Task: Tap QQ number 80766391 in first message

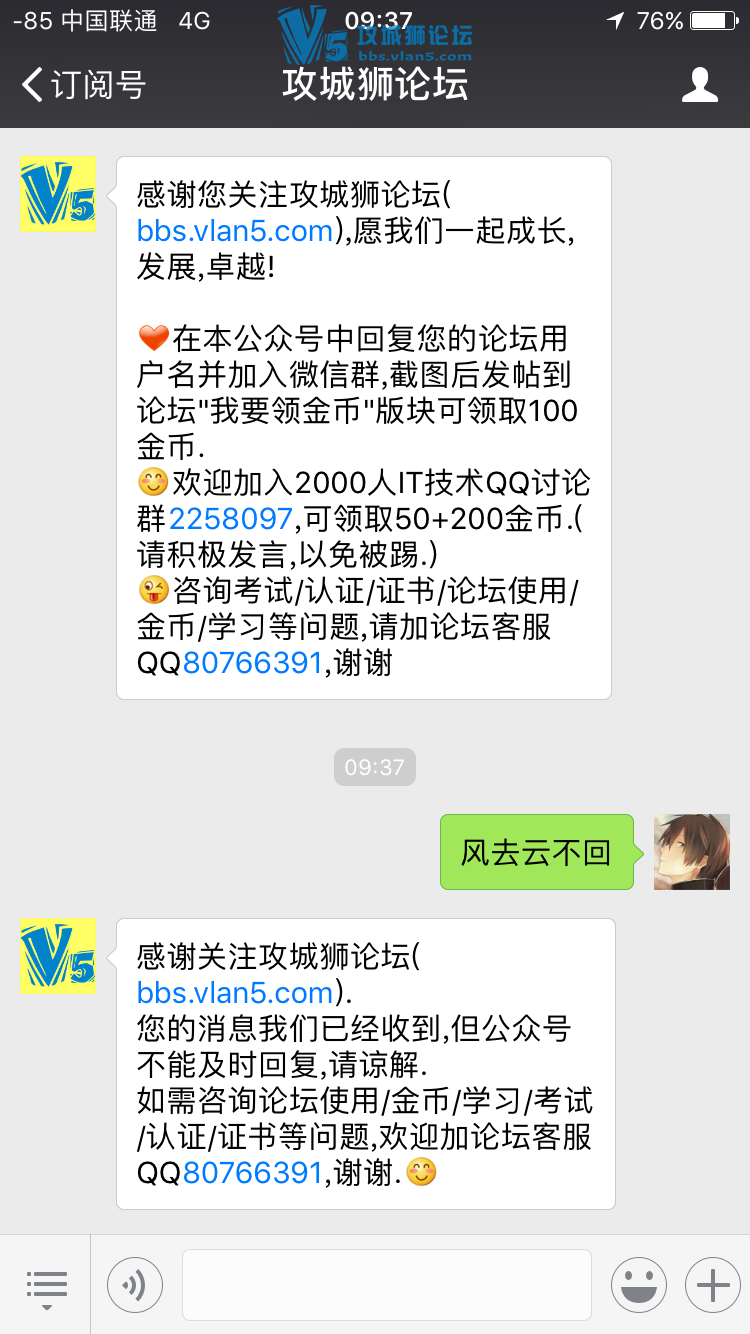Action: [x=252, y=663]
